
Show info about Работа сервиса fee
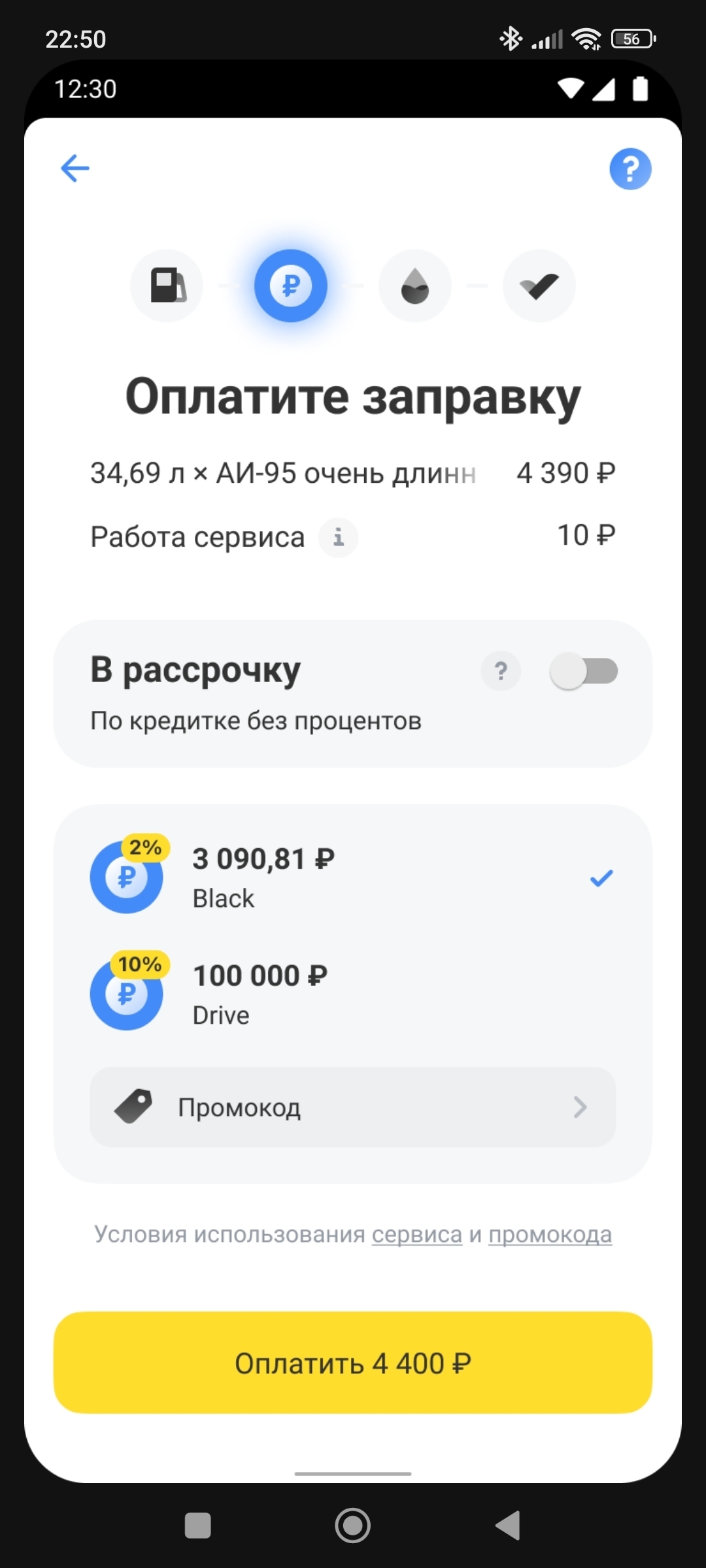pos(338,537)
